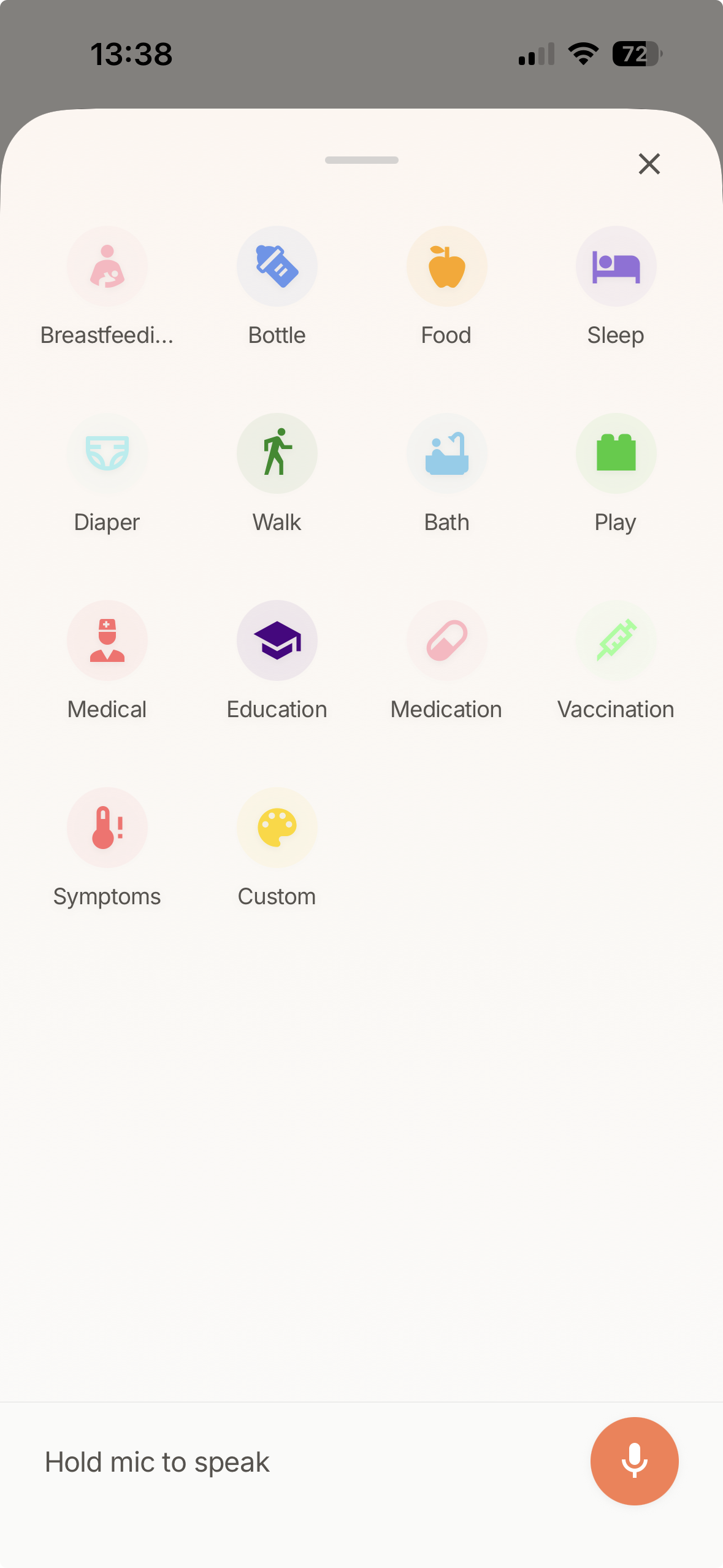Tap the orange microphone button
Screen dimensions: 723x1568
click(634, 1461)
